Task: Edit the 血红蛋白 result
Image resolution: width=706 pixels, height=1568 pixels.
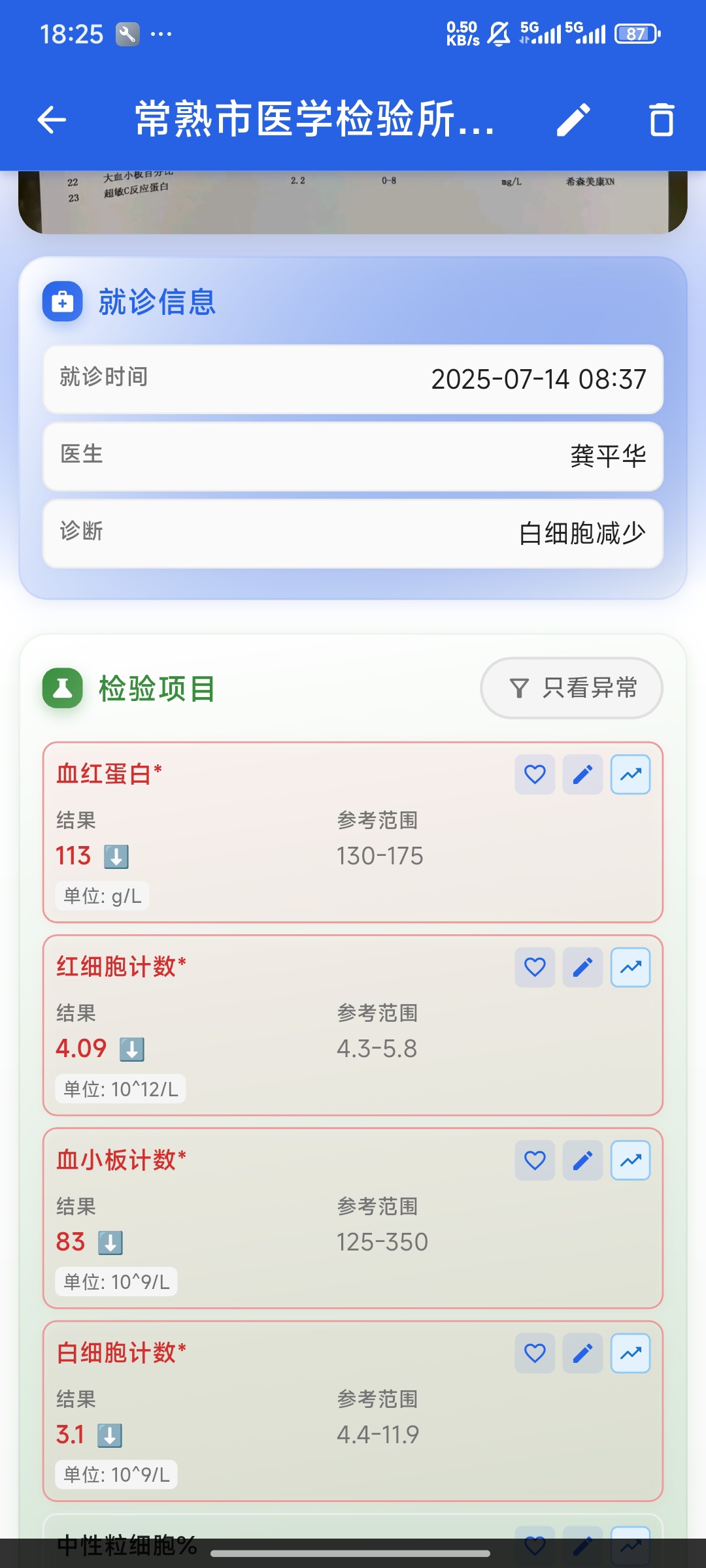Action: tap(582, 775)
